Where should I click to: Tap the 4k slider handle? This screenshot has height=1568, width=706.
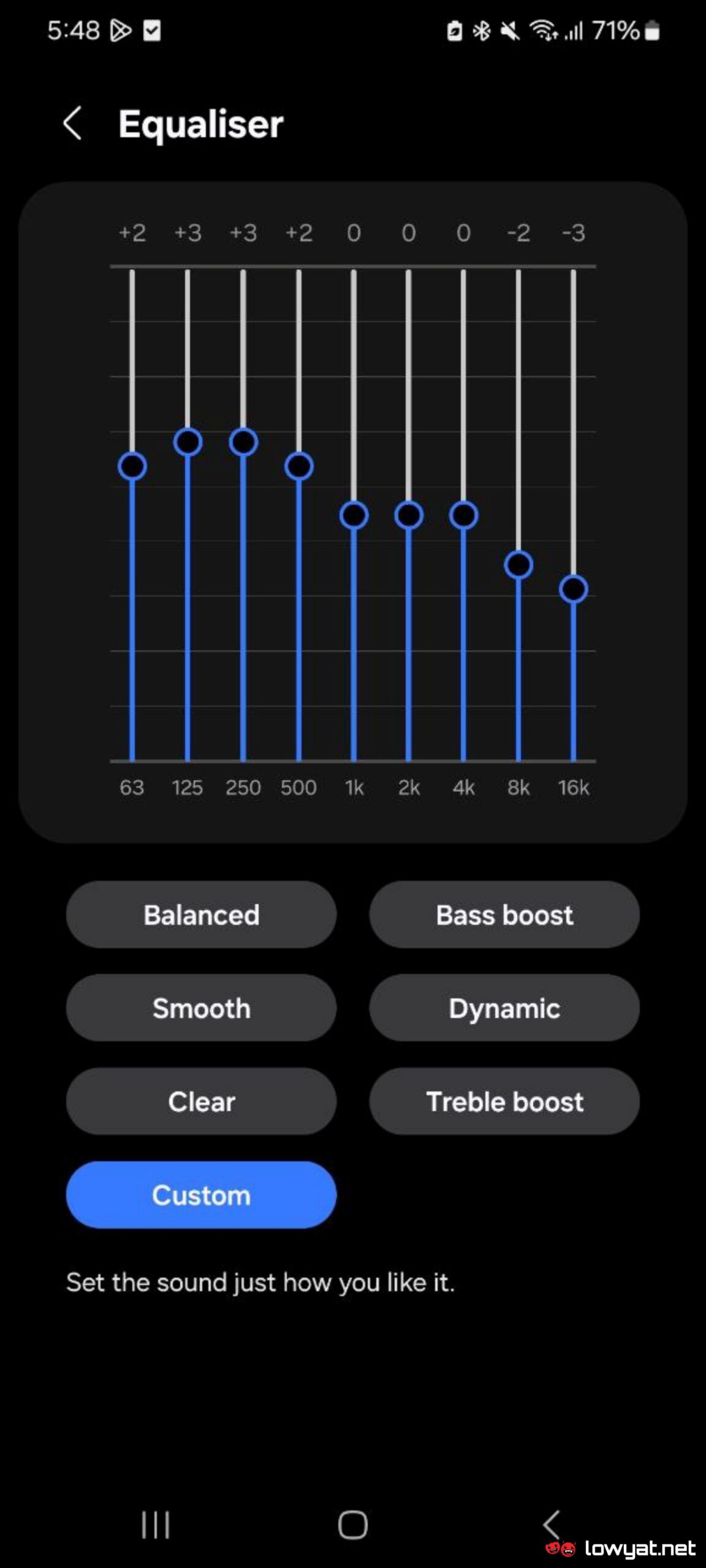[x=463, y=515]
